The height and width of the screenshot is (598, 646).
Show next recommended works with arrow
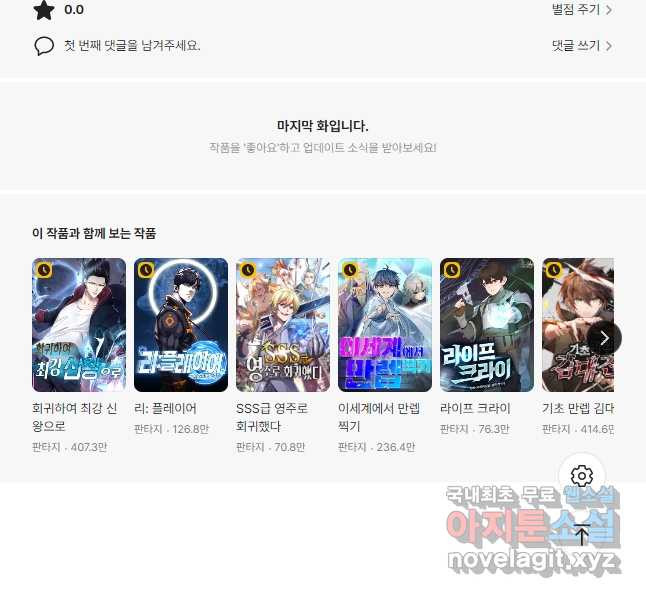coord(604,338)
